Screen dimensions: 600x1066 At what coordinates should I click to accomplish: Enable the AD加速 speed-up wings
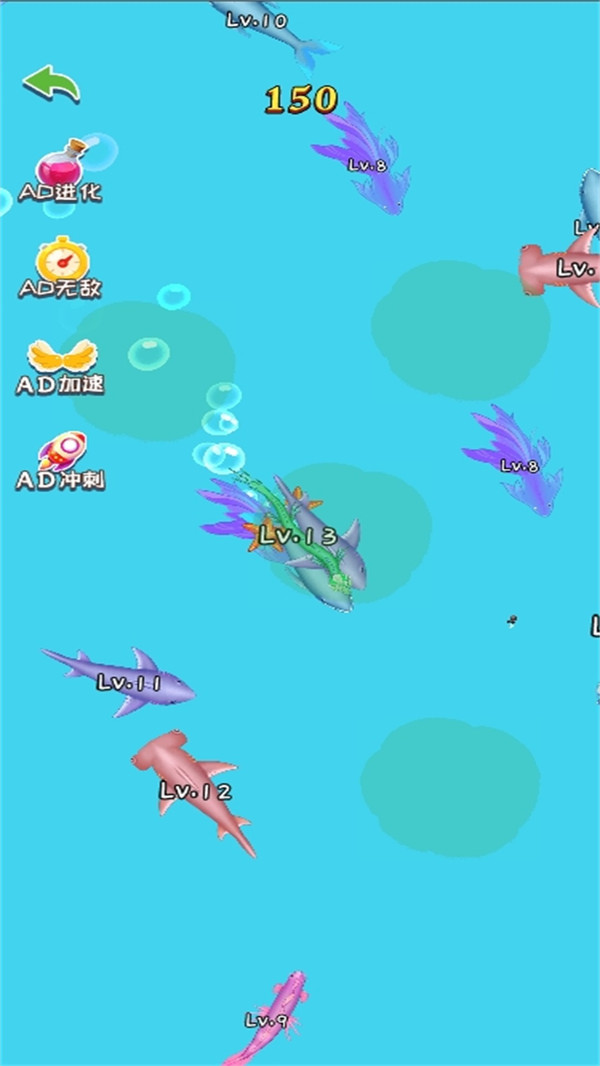click(61, 360)
